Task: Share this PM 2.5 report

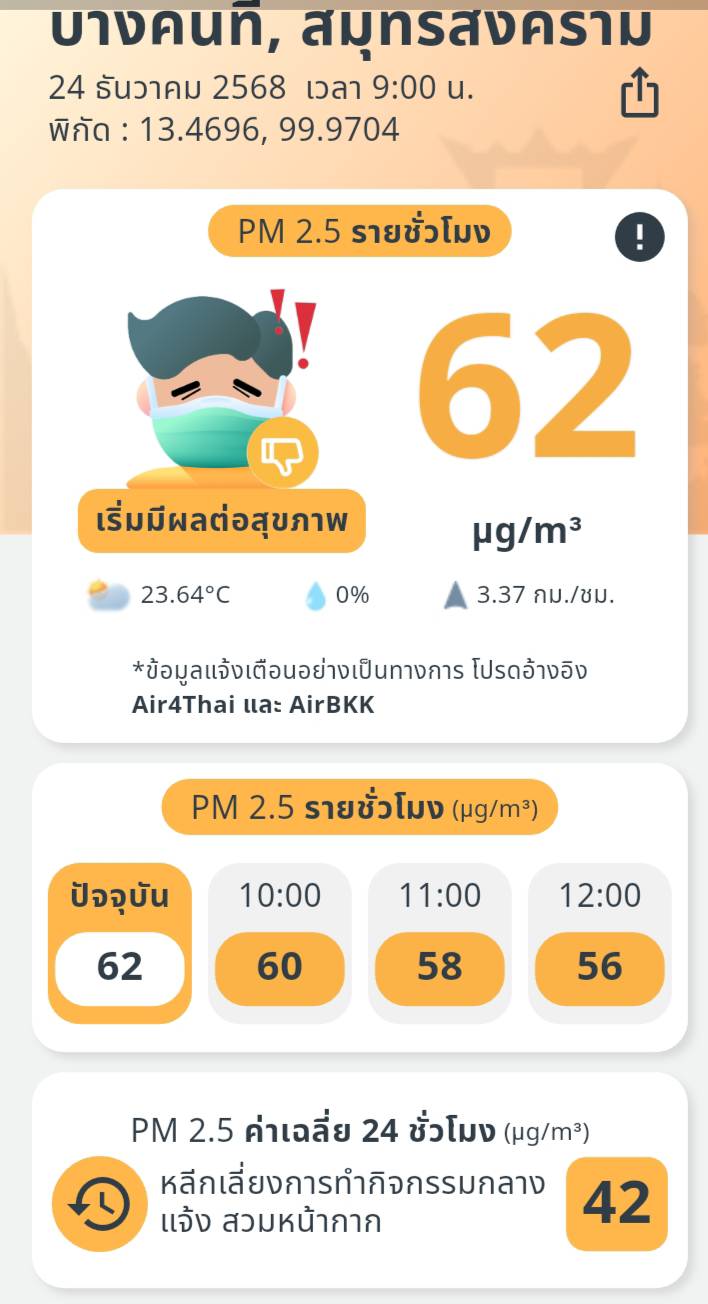Action: pyautogui.click(x=640, y=96)
